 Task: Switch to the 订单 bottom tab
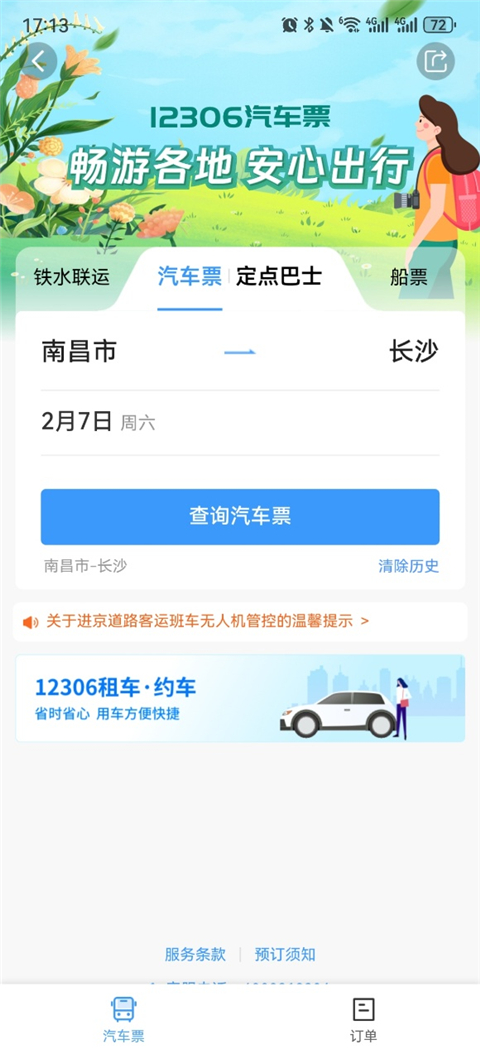[363, 1020]
